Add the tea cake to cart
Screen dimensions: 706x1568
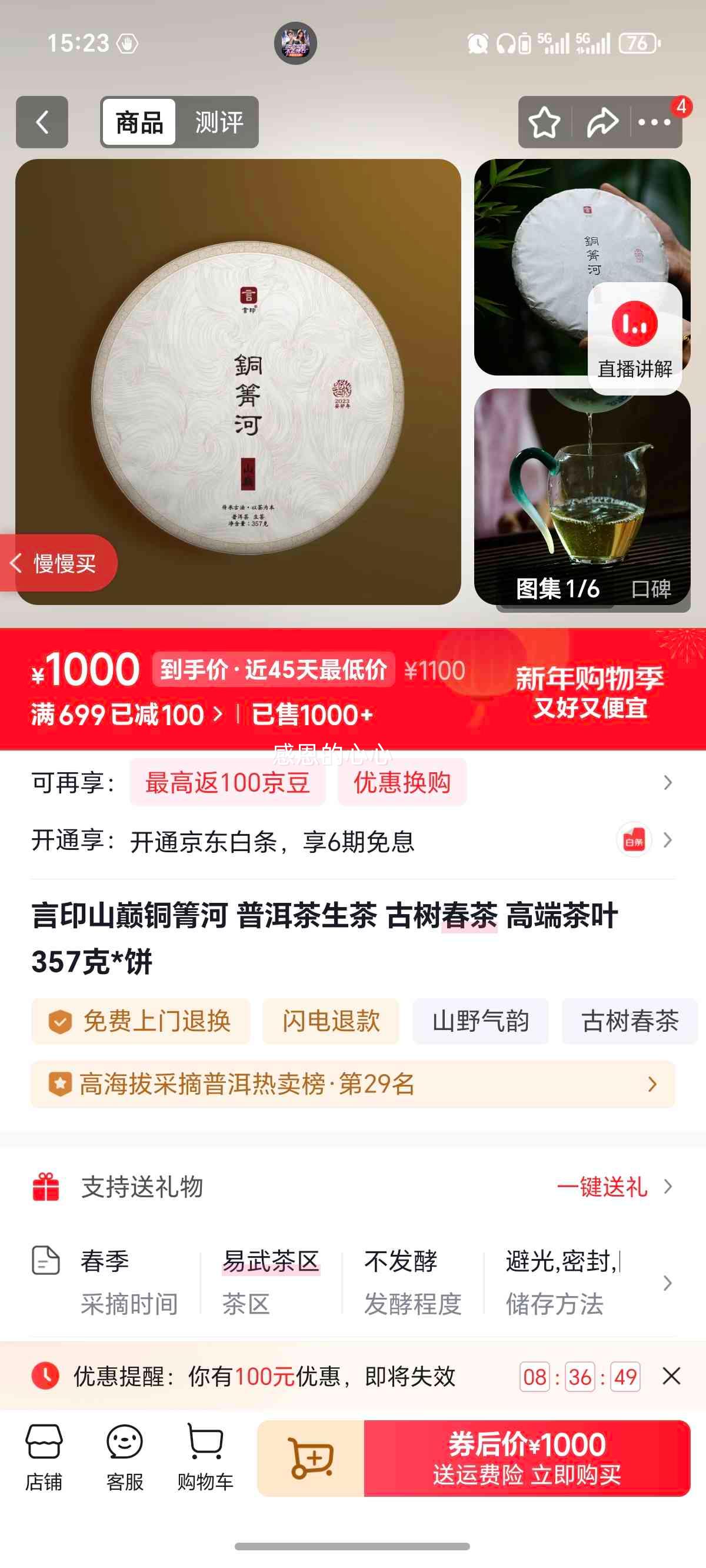point(311,1459)
